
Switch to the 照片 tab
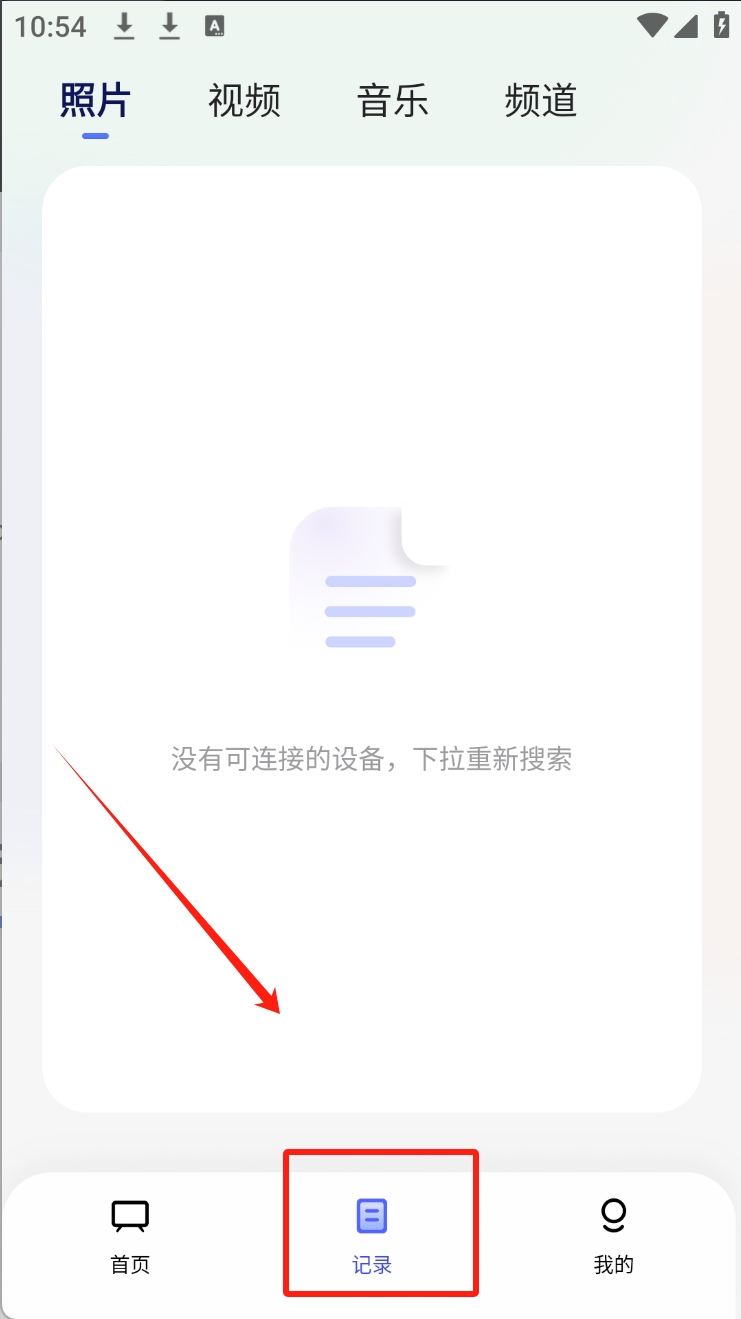tap(95, 101)
